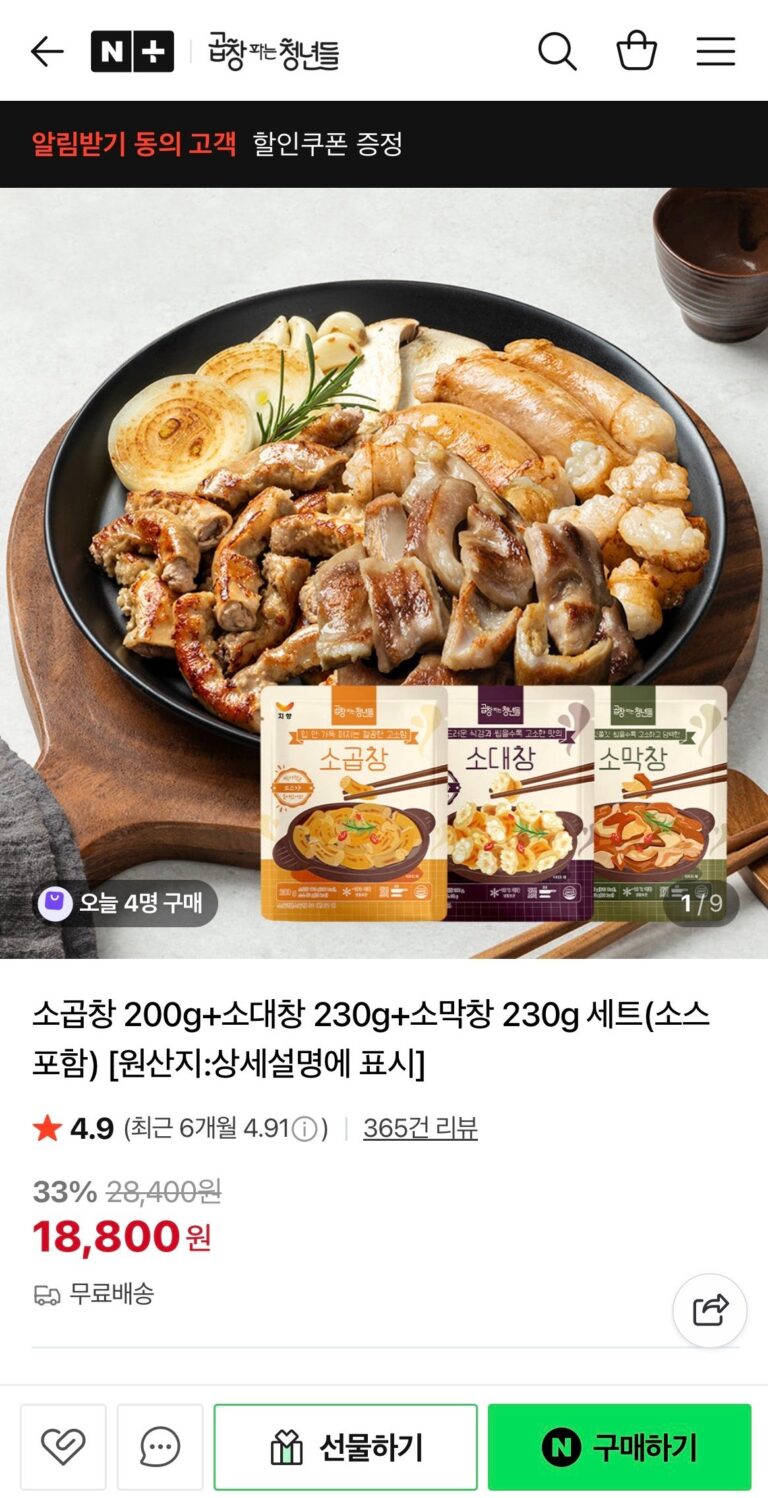Open the hamburger menu
The image size is (768, 1498).
point(715,52)
